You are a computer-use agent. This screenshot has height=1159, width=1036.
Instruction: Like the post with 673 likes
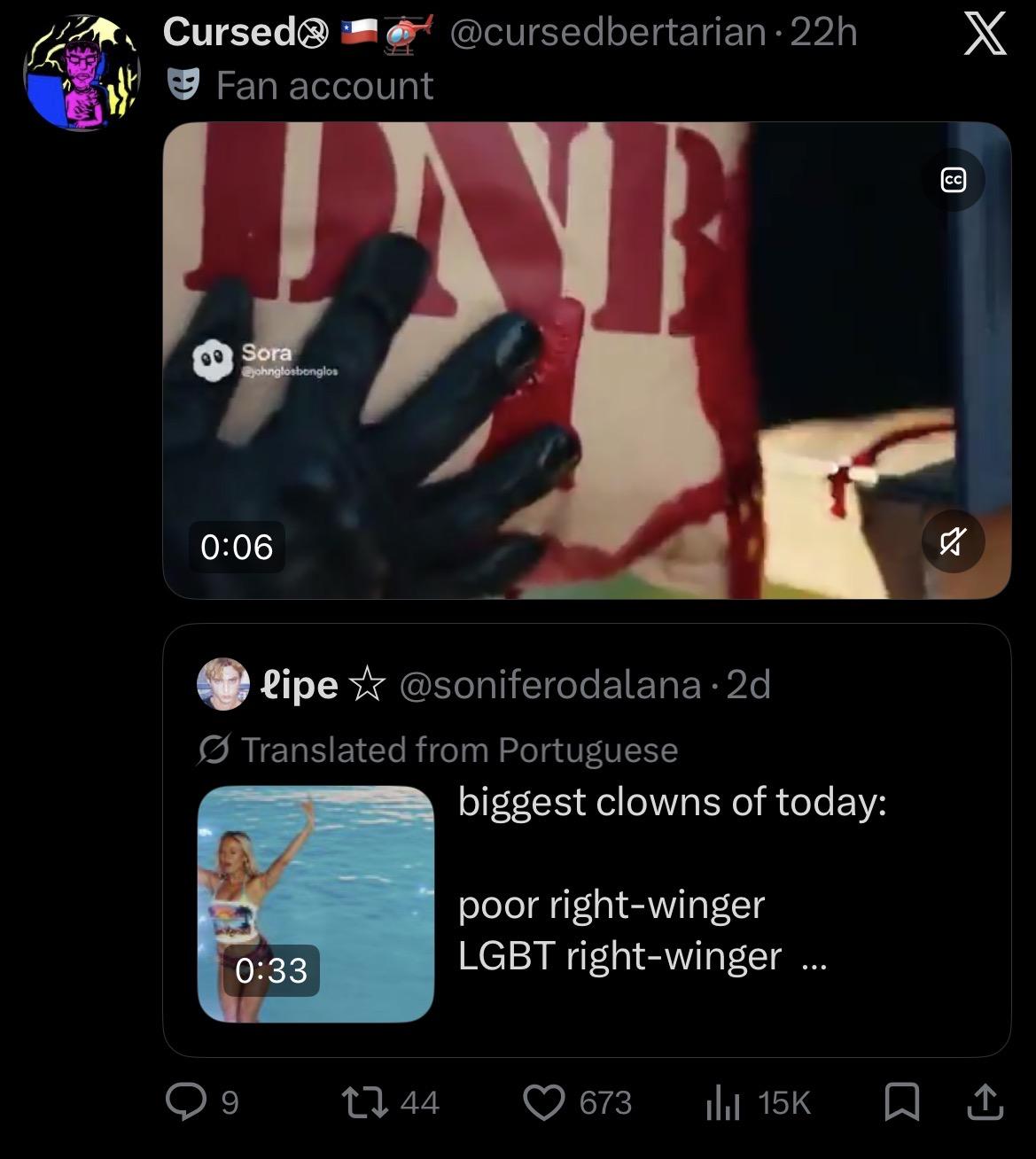coord(544,1102)
